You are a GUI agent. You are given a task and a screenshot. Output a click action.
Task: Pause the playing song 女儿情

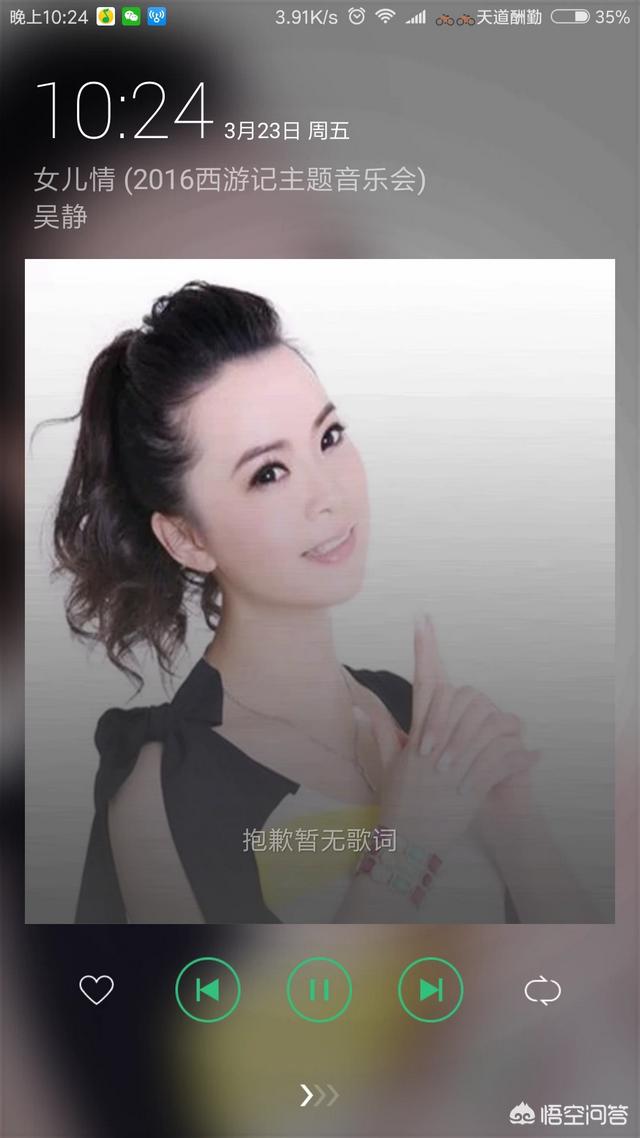pos(319,990)
